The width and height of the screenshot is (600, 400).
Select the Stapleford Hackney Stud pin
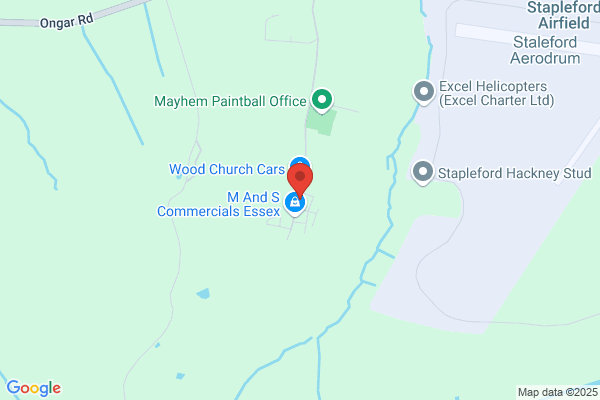click(x=423, y=172)
